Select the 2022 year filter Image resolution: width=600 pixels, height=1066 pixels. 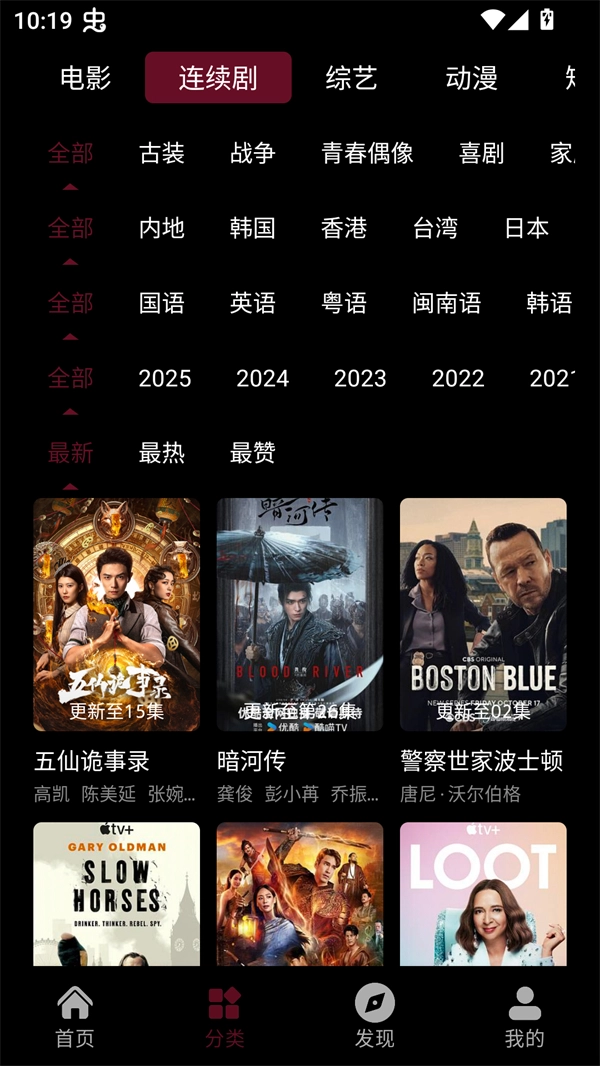point(458,378)
